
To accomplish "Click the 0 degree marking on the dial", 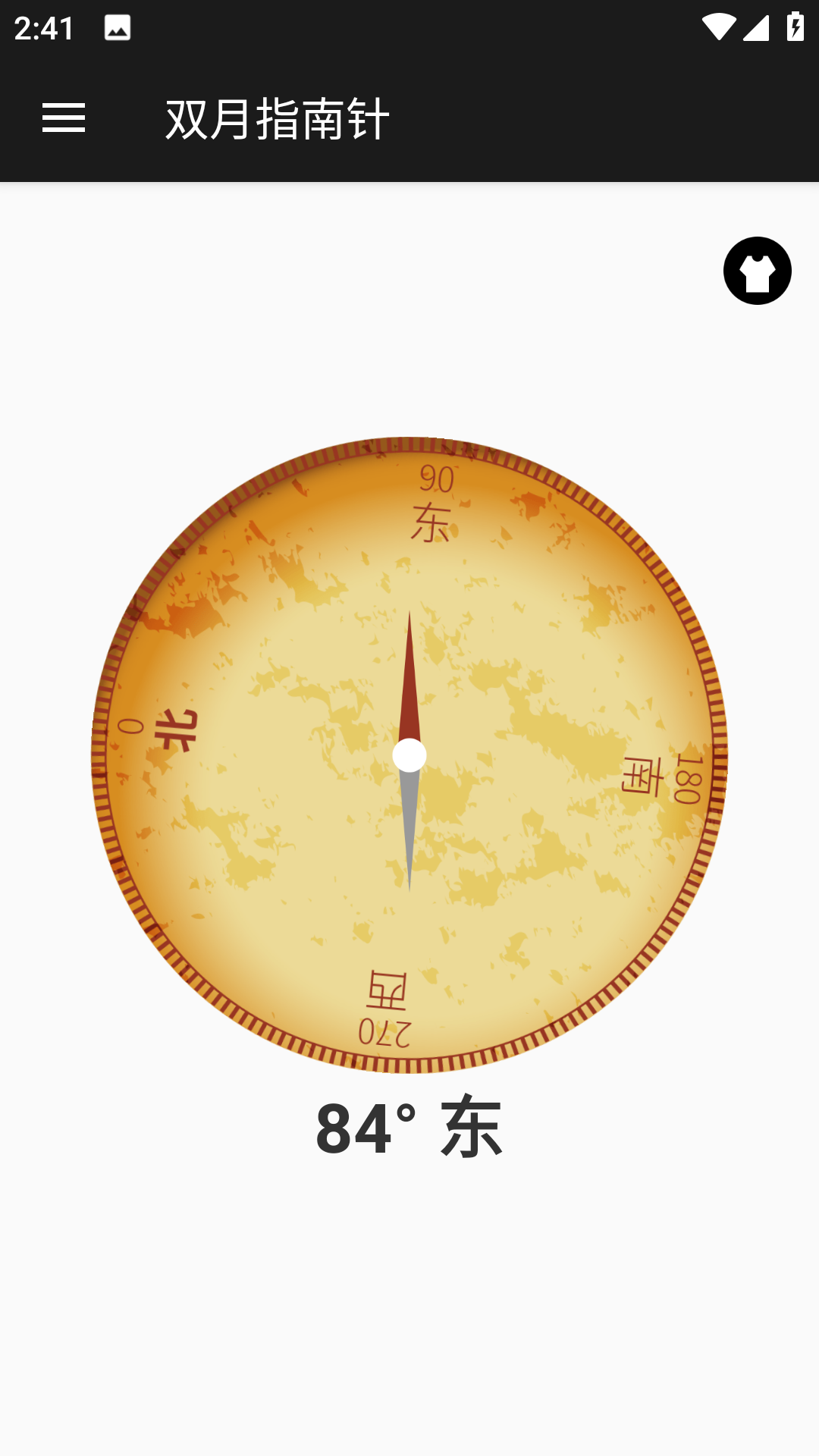I will tap(130, 725).
